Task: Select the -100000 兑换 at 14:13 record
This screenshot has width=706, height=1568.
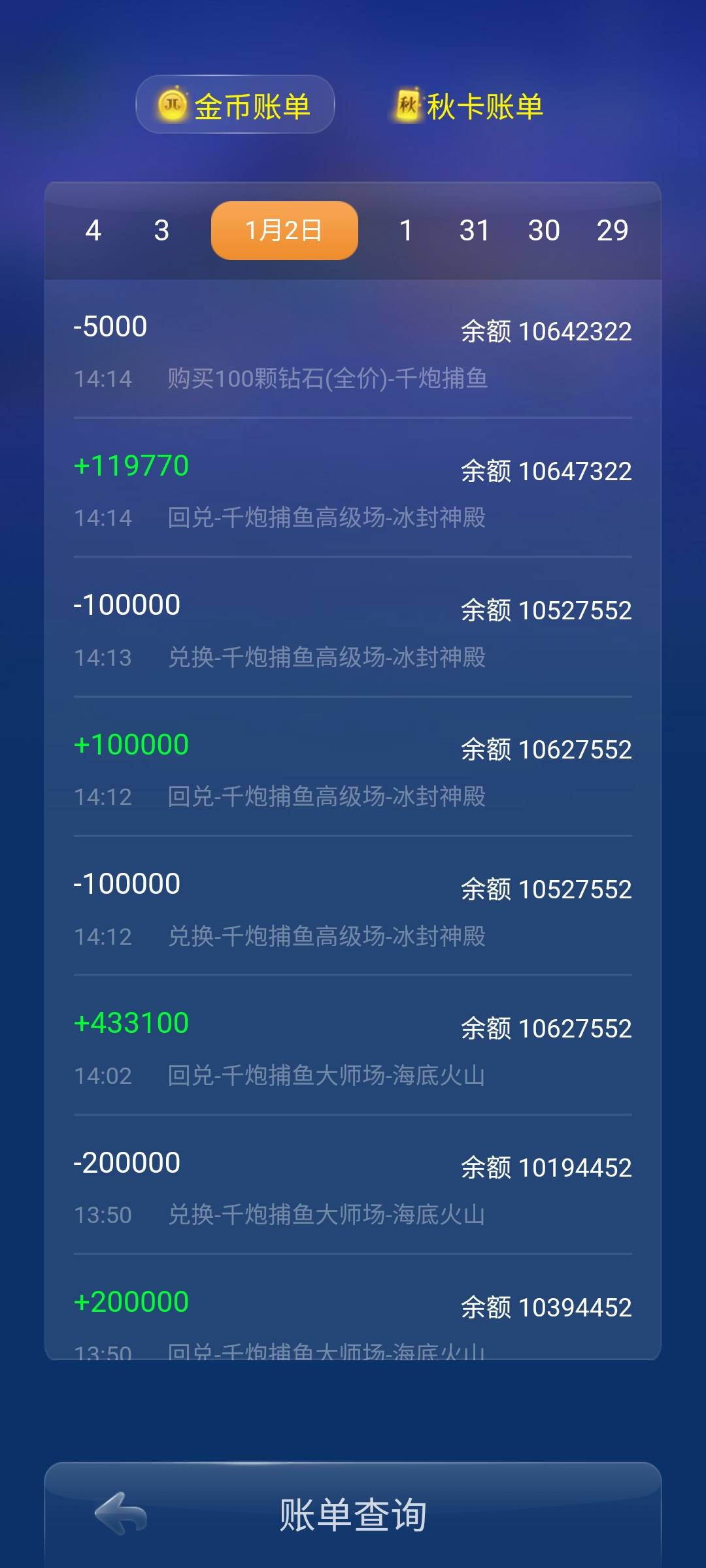Action: (x=353, y=627)
